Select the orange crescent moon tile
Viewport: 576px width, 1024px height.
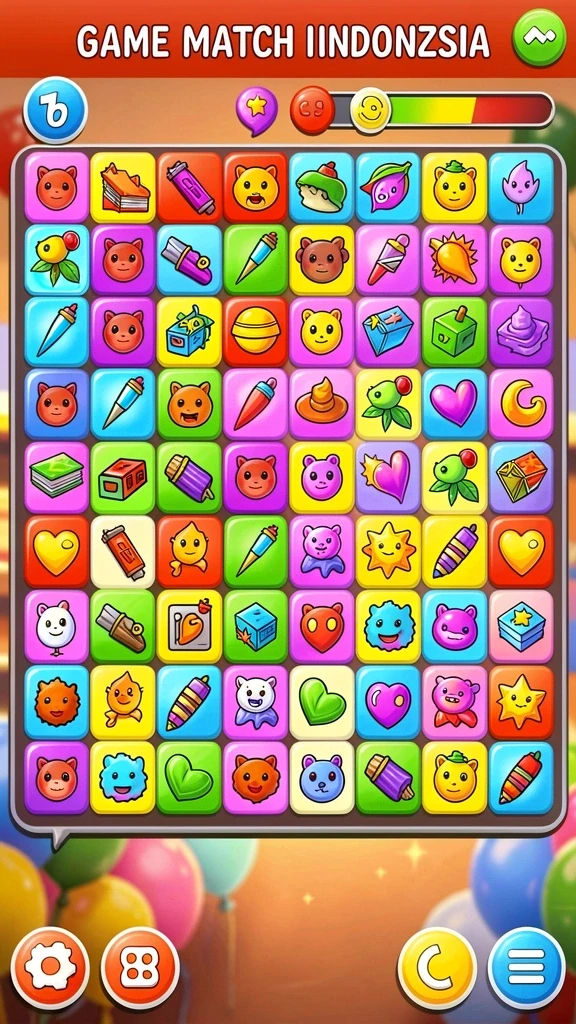pos(521,404)
